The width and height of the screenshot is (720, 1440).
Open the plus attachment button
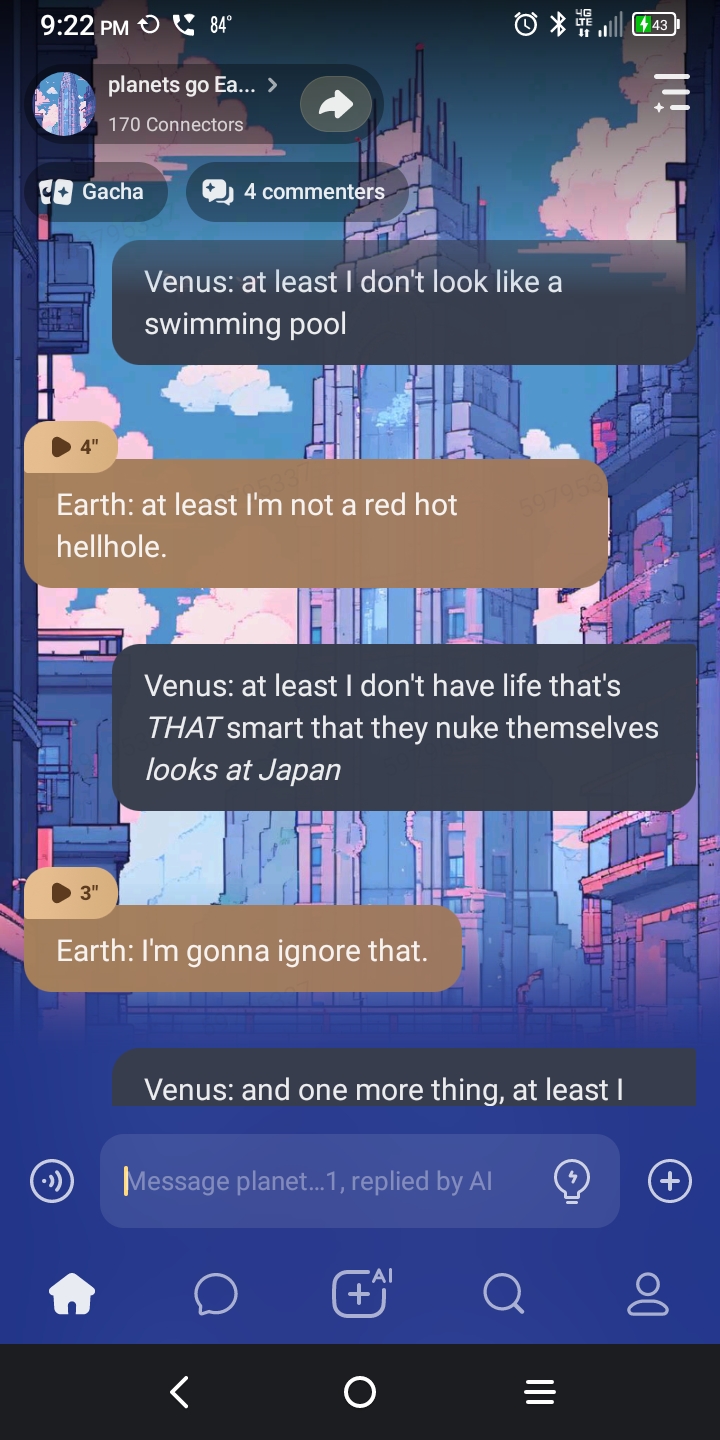pyautogui.click(x=669, y=1181)
